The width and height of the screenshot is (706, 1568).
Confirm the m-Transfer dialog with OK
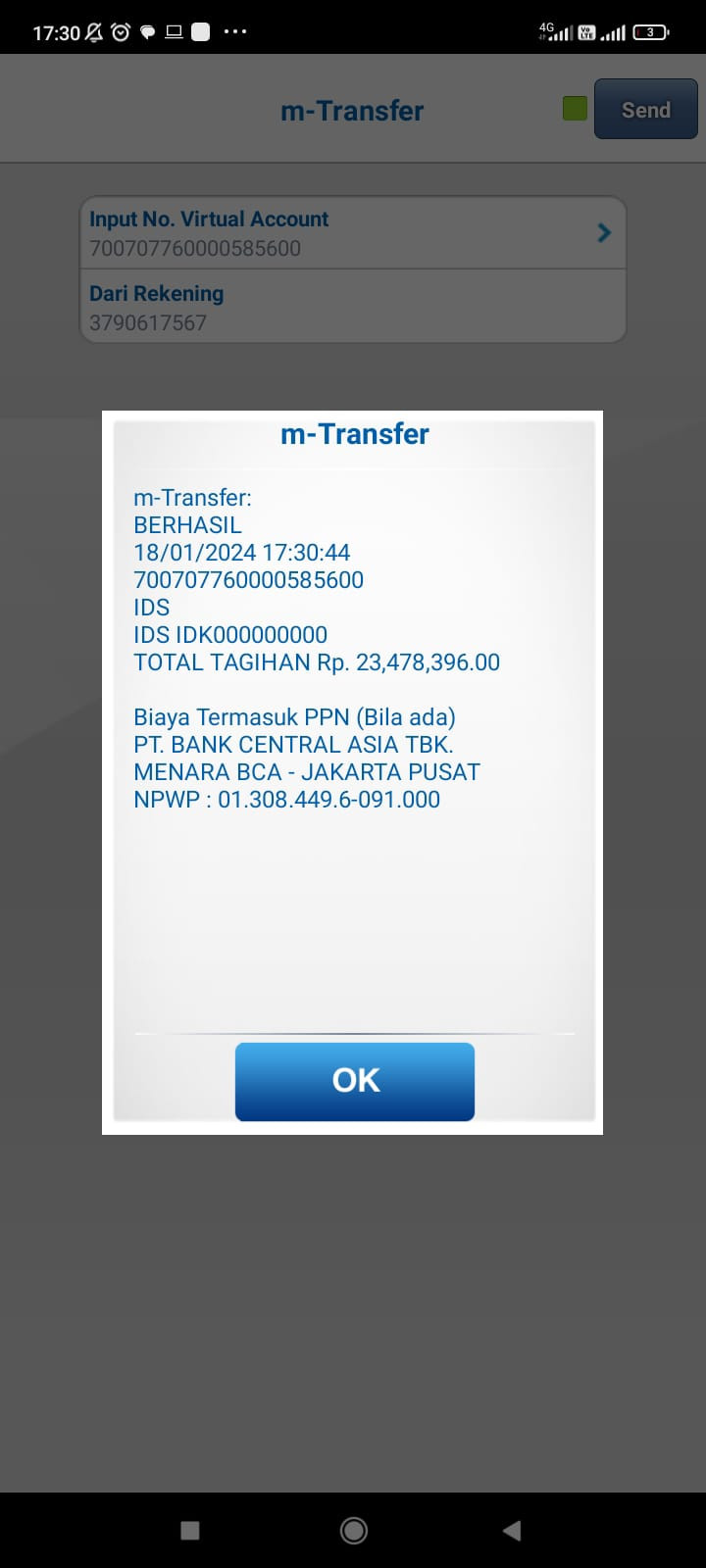click(x=354, y=1081)
